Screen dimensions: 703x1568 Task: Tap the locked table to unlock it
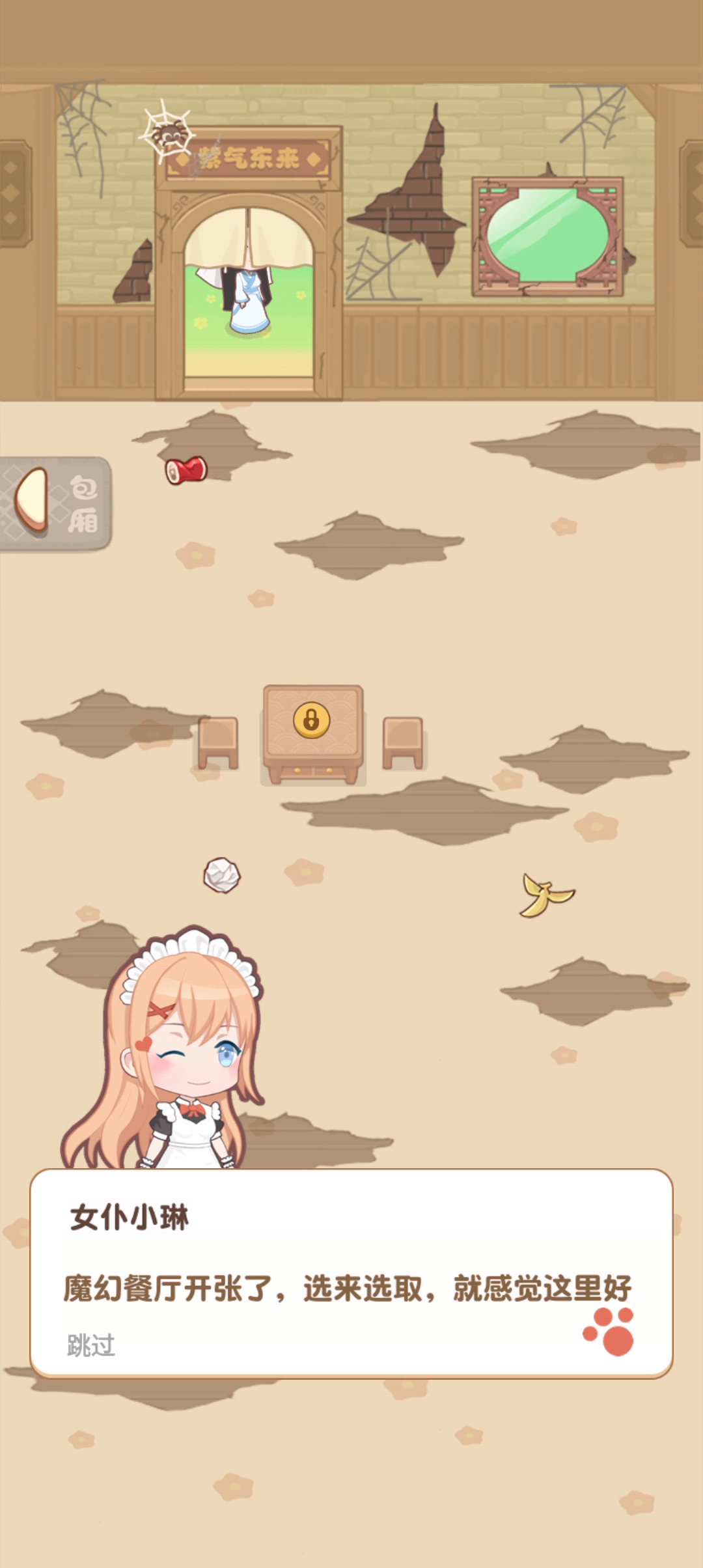[312, 721]
